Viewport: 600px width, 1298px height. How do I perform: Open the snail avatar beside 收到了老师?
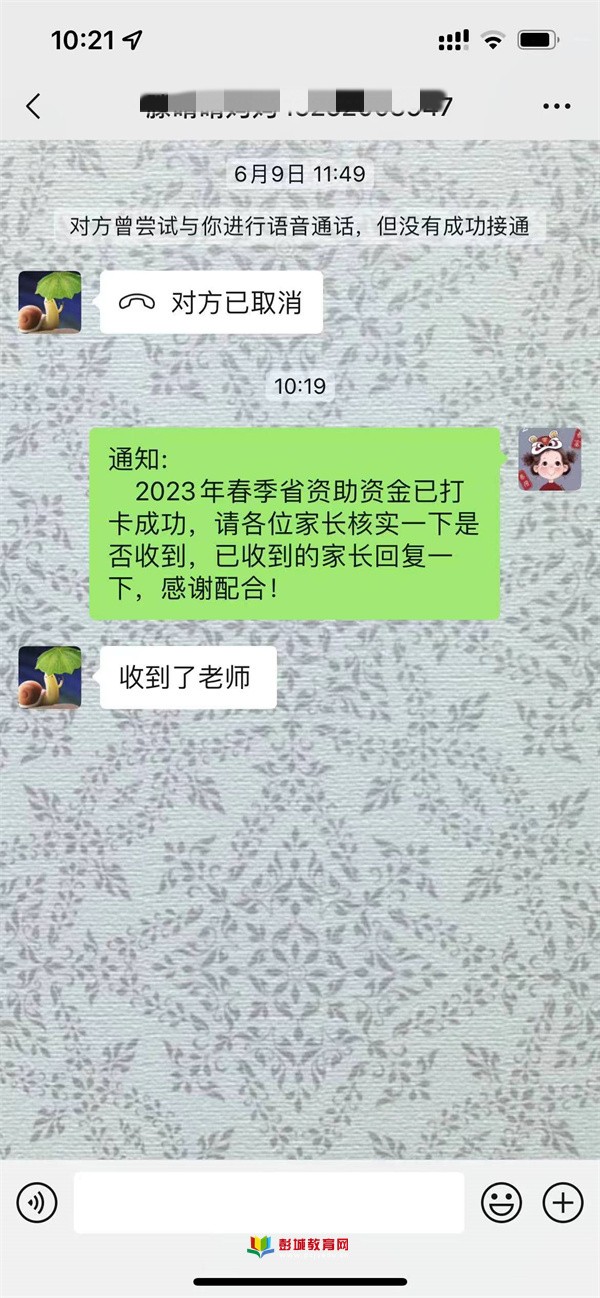pyautogui.click(x=50, y=677)
